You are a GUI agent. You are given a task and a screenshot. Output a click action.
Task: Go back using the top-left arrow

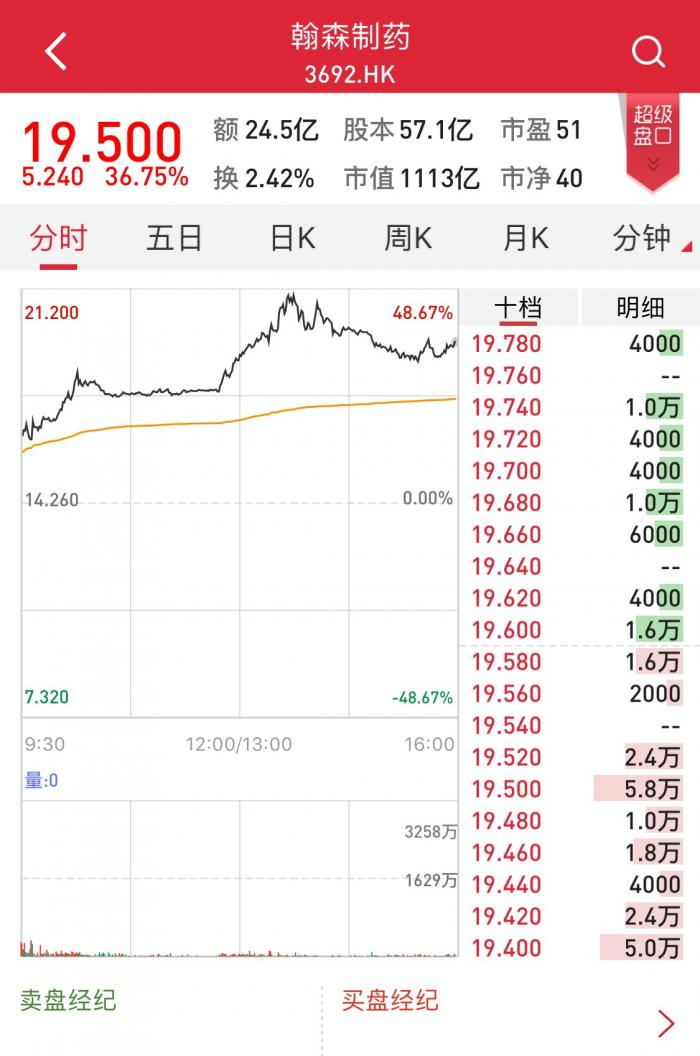[56, 51]
